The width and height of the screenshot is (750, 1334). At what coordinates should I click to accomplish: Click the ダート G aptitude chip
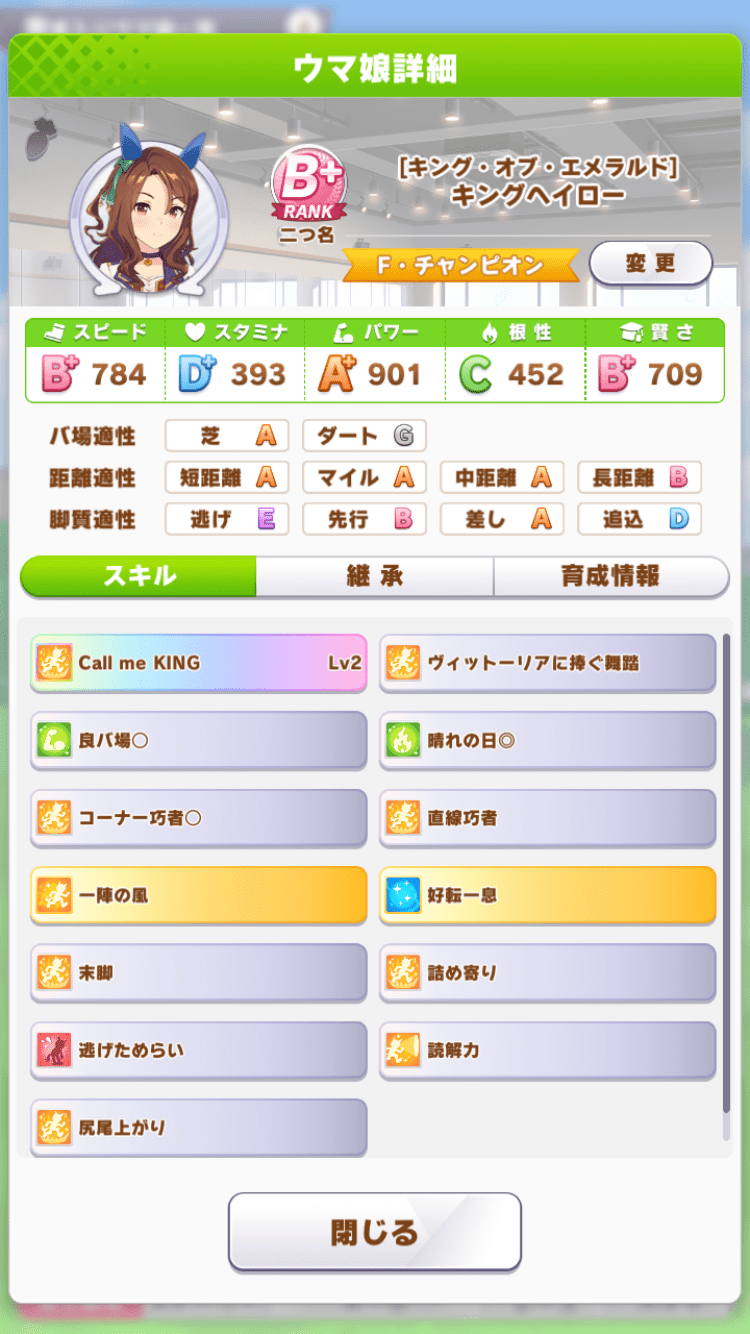click(364, 436)
